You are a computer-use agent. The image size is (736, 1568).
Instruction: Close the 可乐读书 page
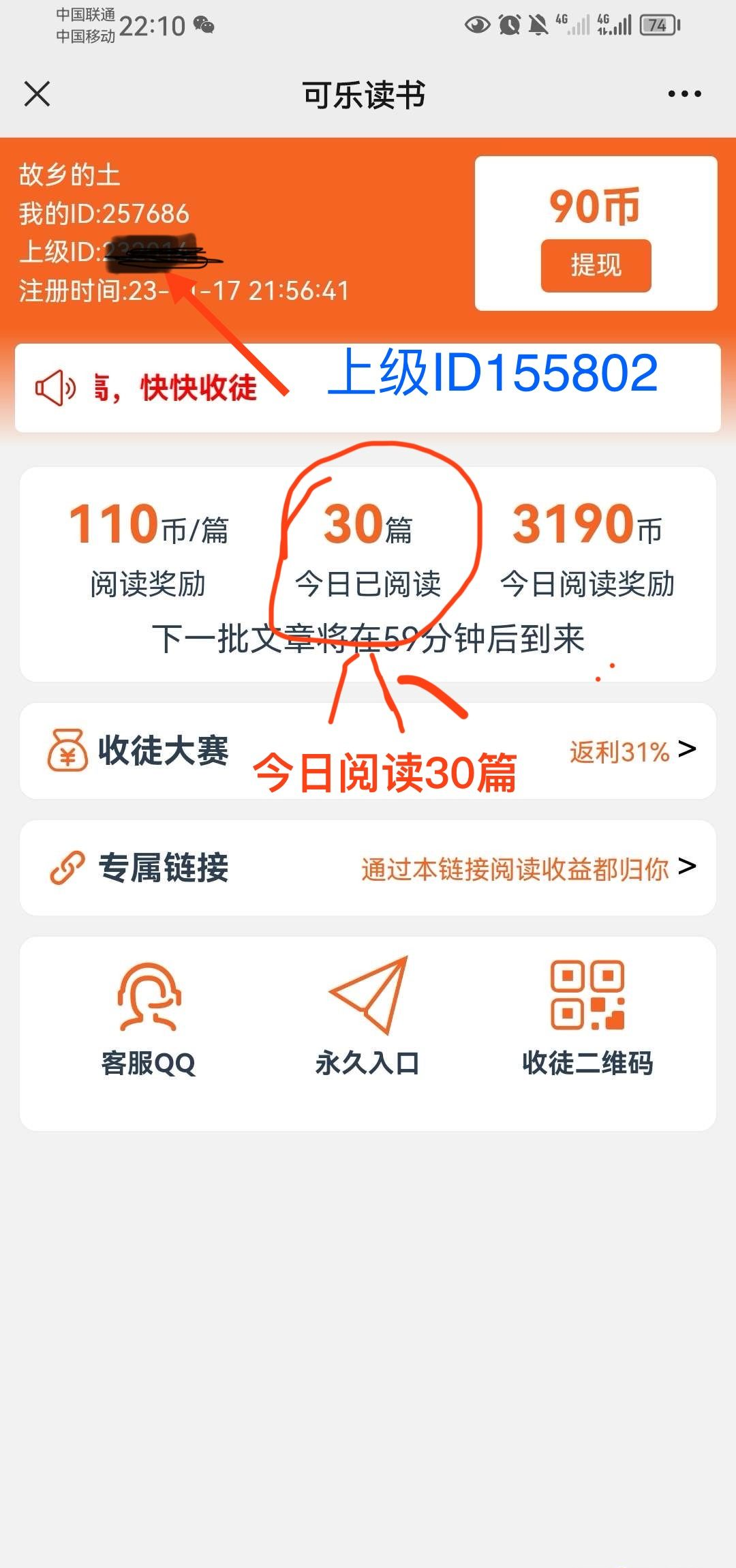click(x=37, y=94)
